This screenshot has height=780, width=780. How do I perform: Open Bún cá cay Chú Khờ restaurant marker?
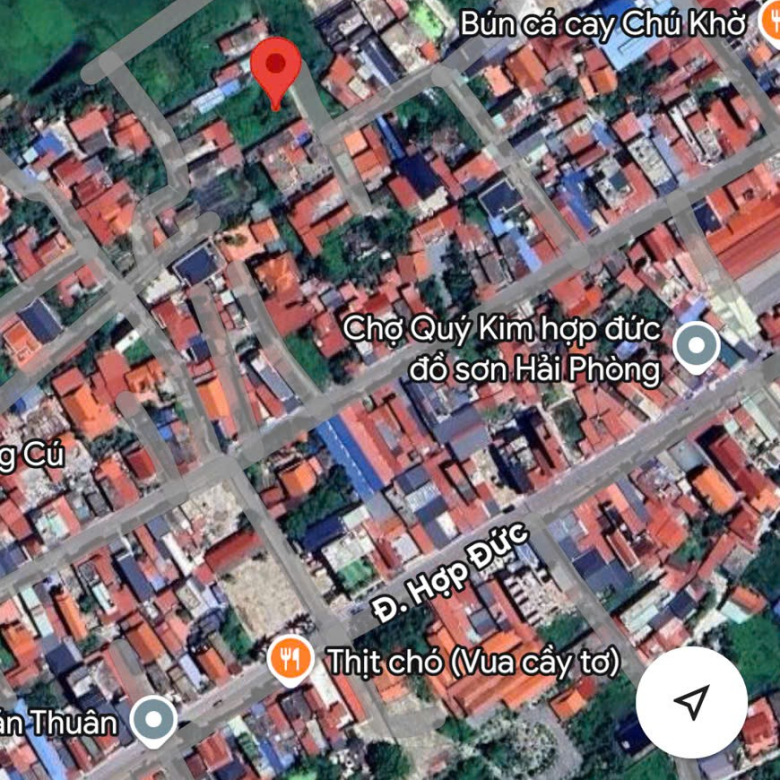(769, 22)
